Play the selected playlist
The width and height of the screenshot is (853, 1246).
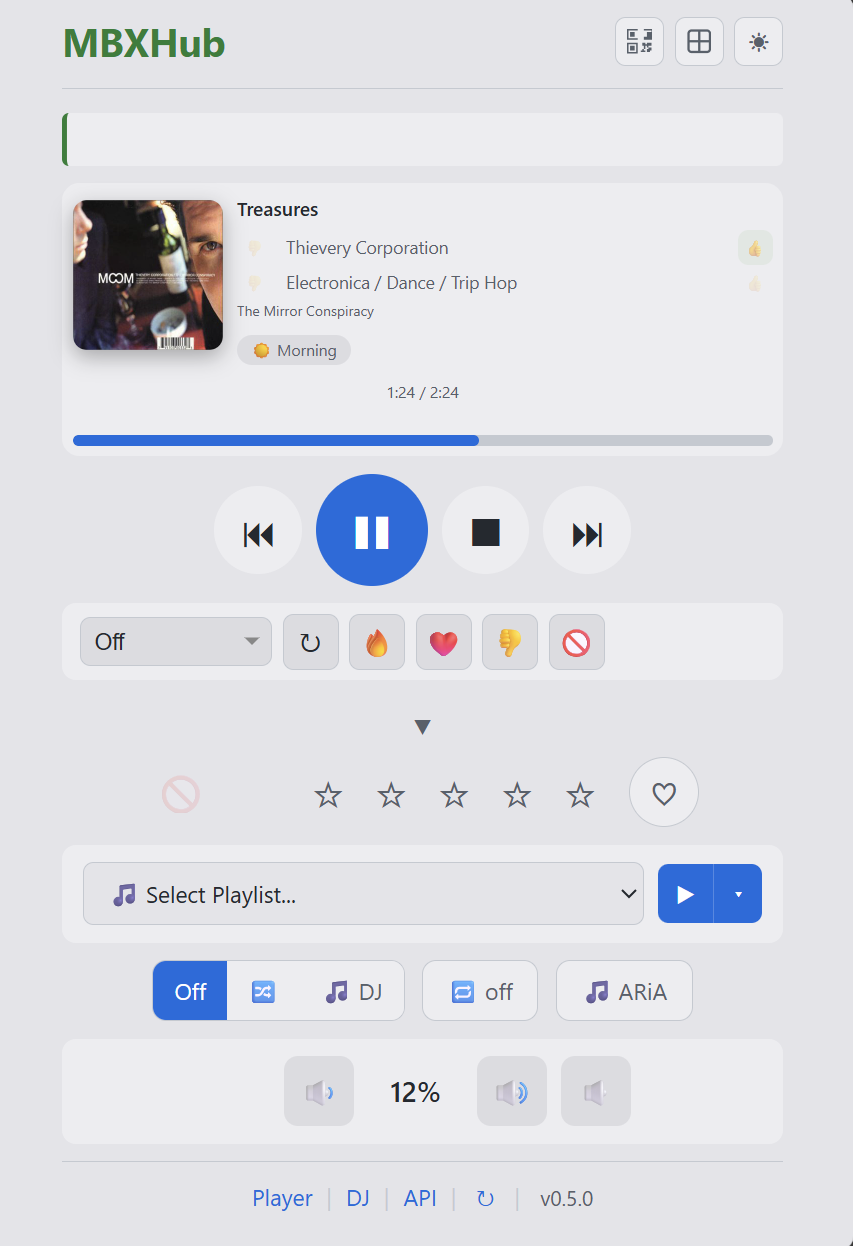point(686,894)
